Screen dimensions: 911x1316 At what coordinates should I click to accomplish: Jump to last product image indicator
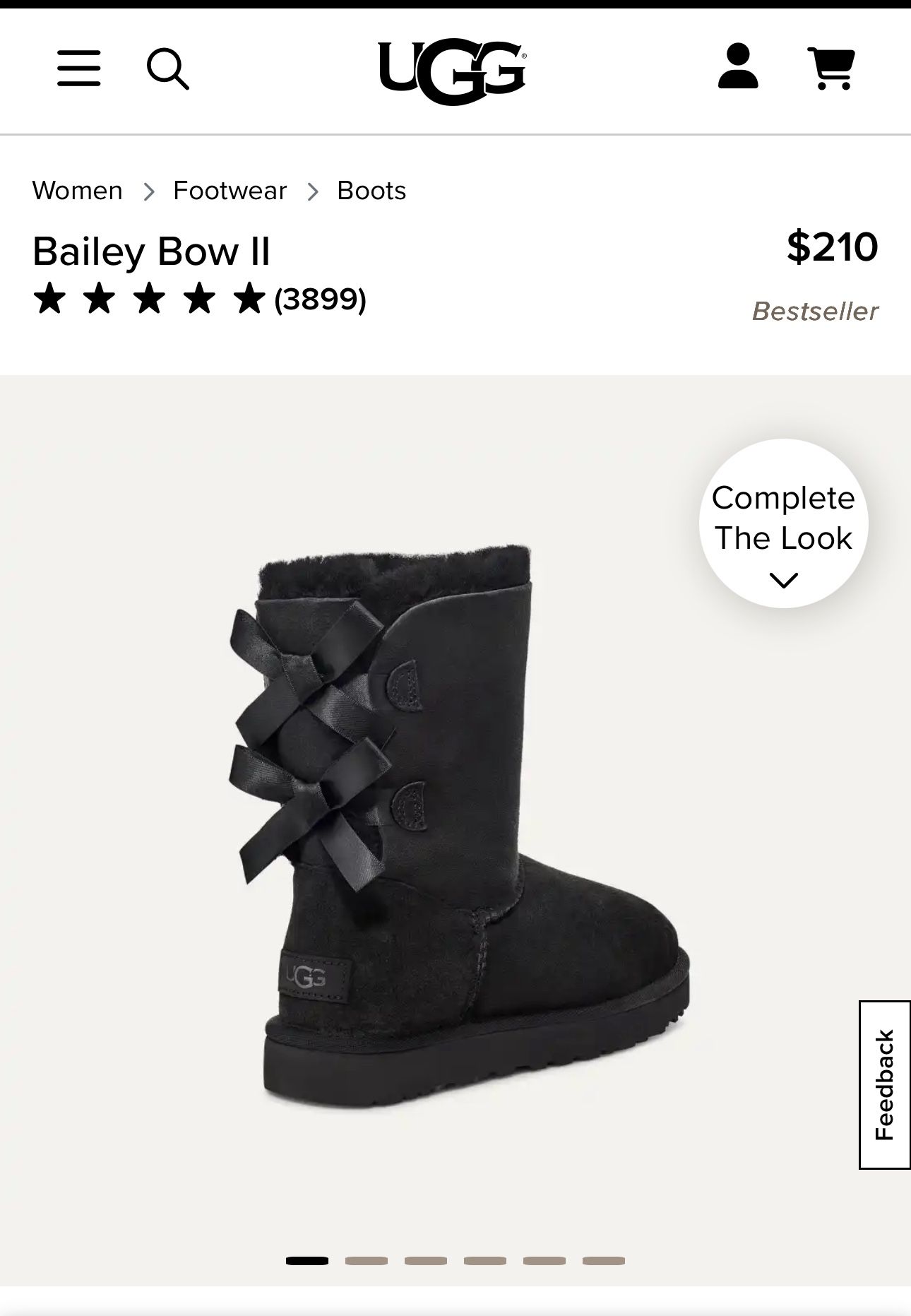click(603, 1261)
